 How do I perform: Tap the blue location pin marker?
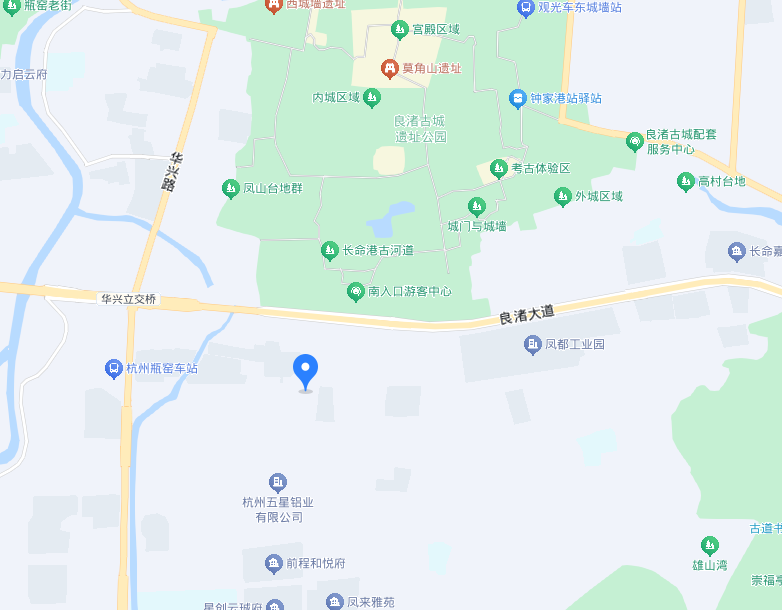(x=306, y=370)
